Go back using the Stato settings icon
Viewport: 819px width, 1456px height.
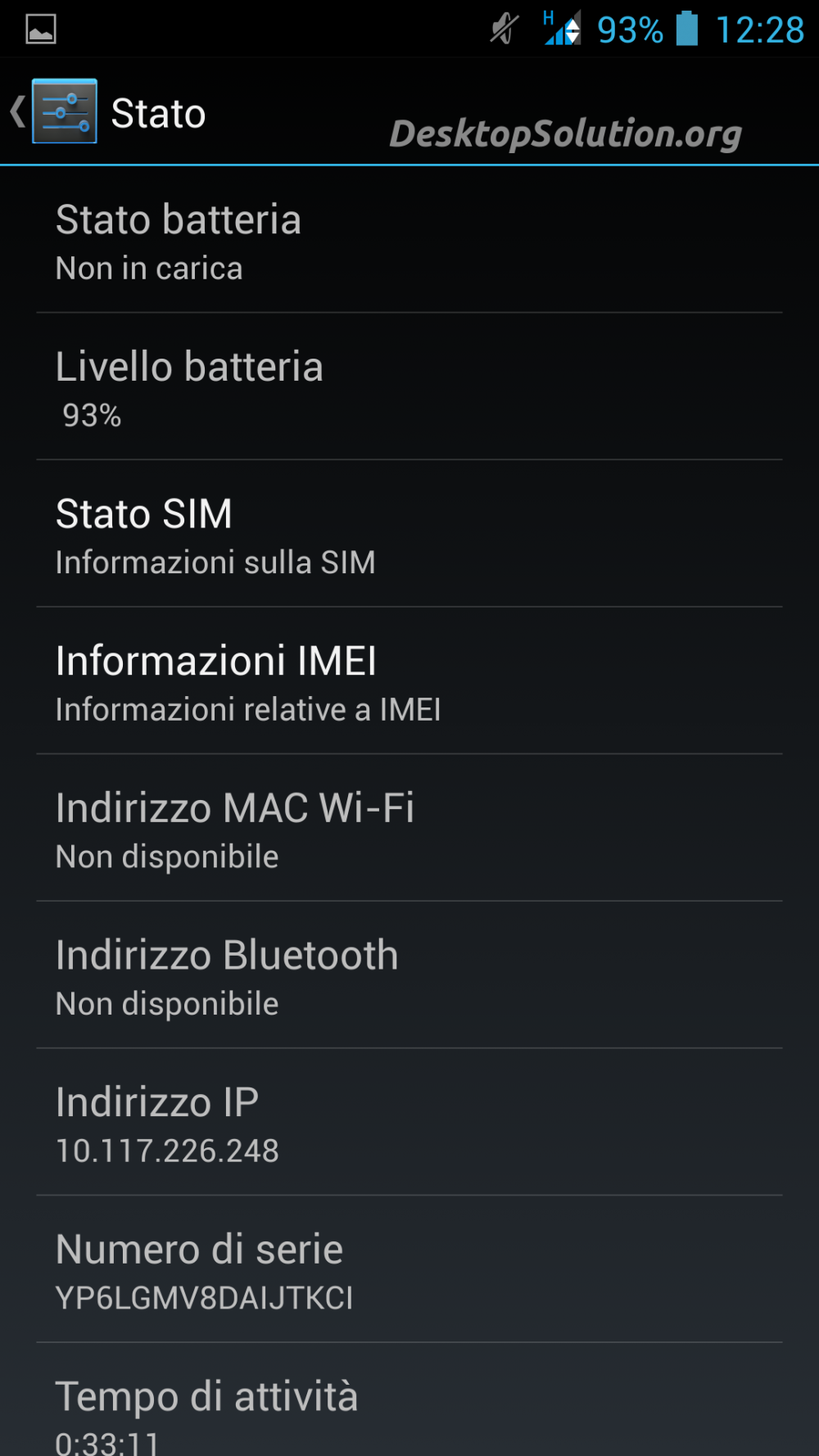62,111
